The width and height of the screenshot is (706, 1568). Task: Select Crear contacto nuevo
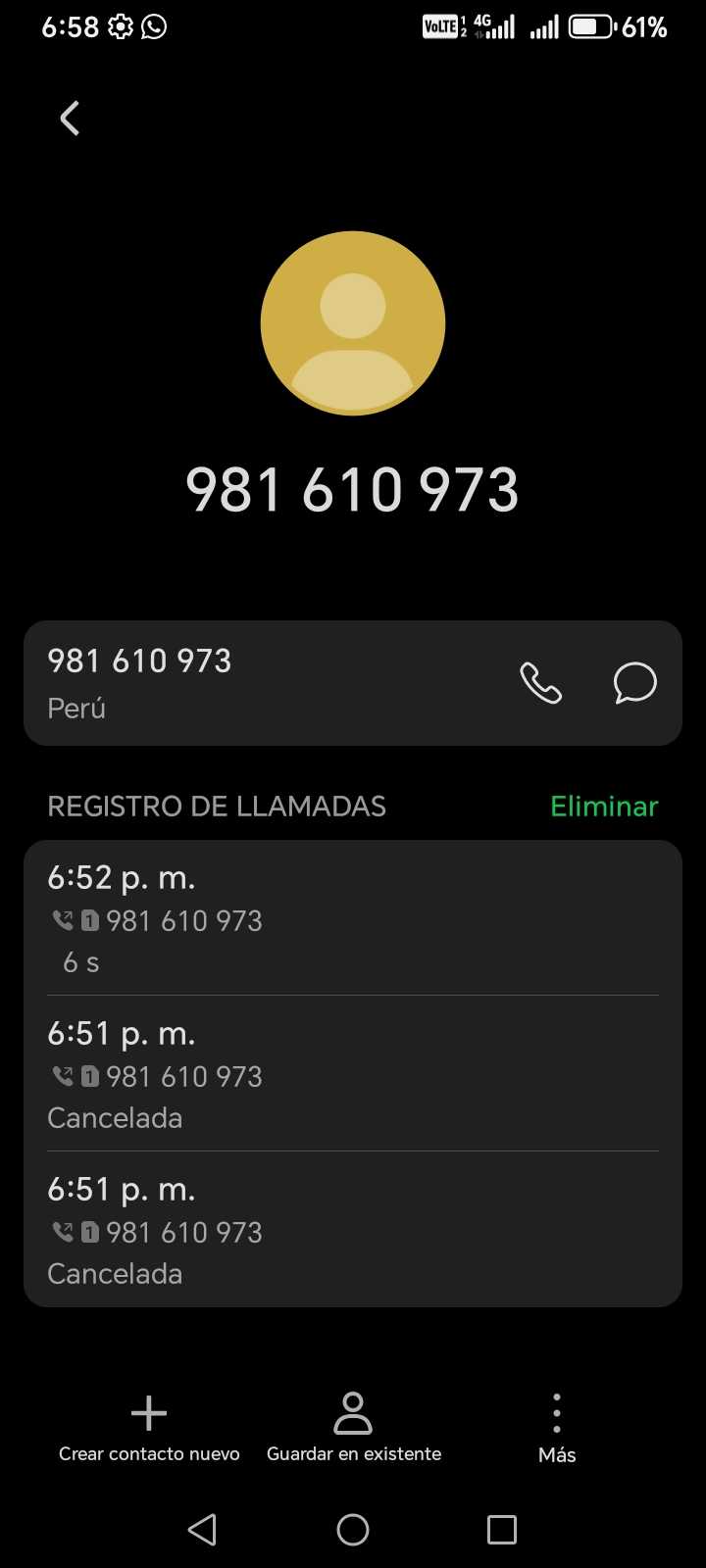149,1428
